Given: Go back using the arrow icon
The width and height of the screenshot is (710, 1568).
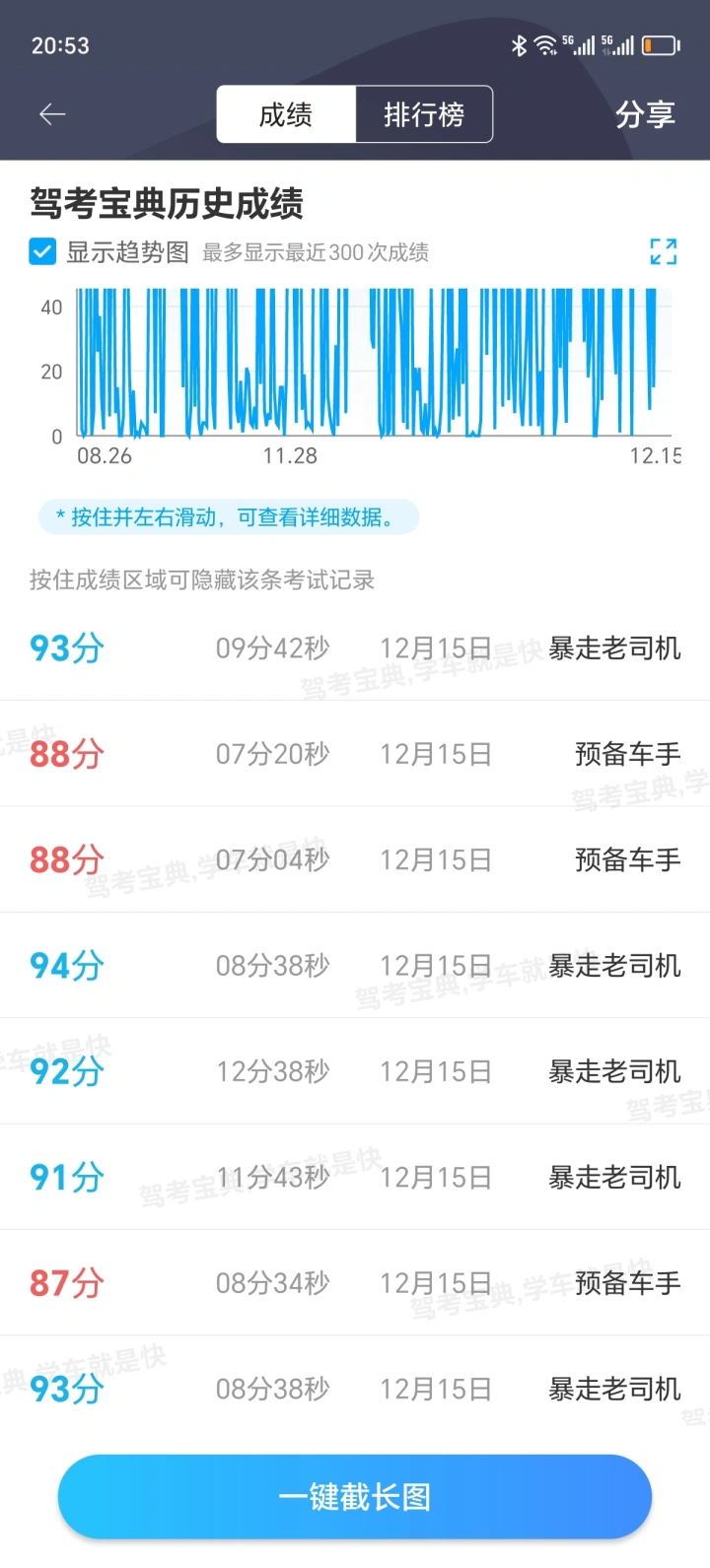Looking at the screenshot, I should pyautogui.click(x=52, y=115).
